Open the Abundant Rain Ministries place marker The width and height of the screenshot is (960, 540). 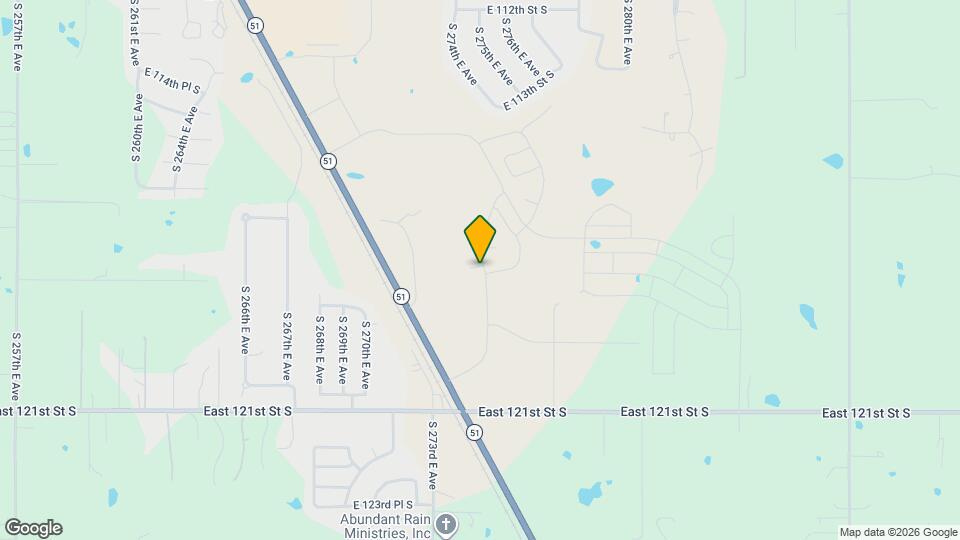446,523
